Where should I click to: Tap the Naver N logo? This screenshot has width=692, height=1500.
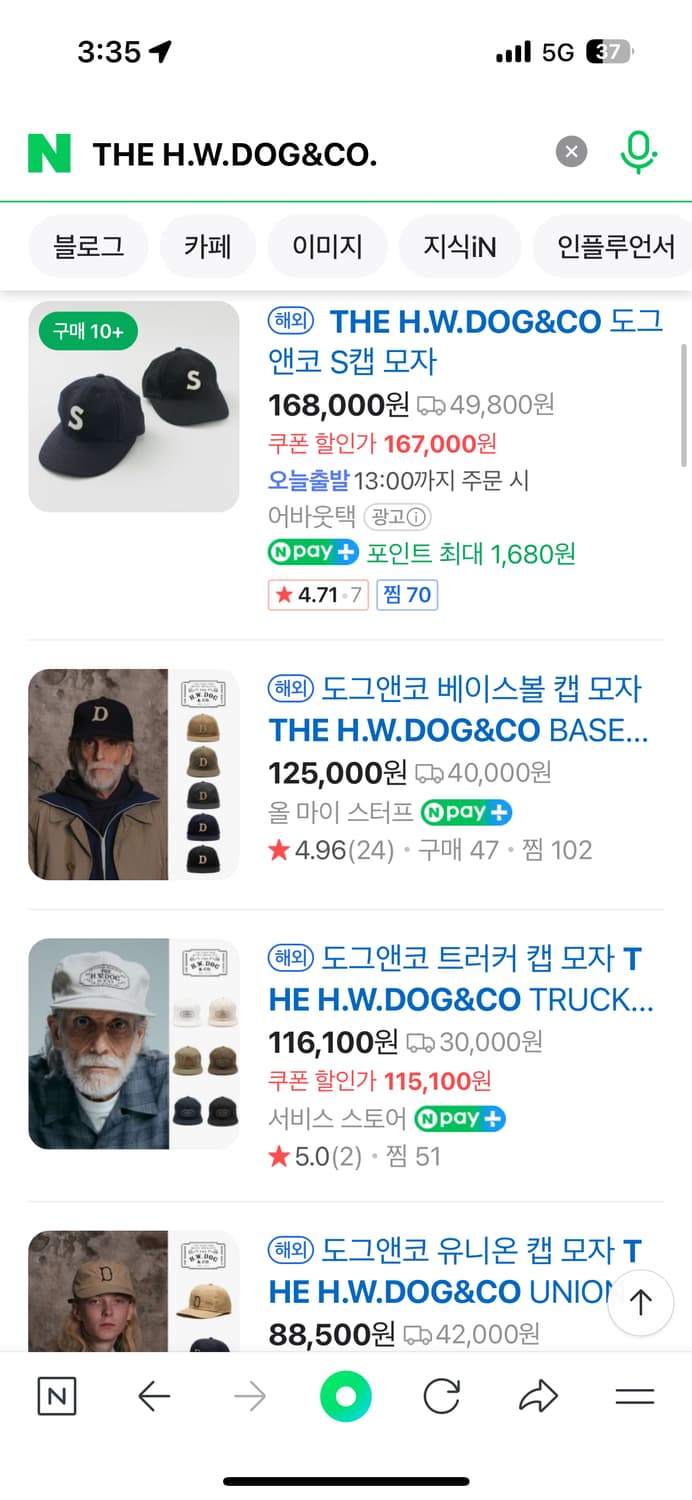coord(50,153)
